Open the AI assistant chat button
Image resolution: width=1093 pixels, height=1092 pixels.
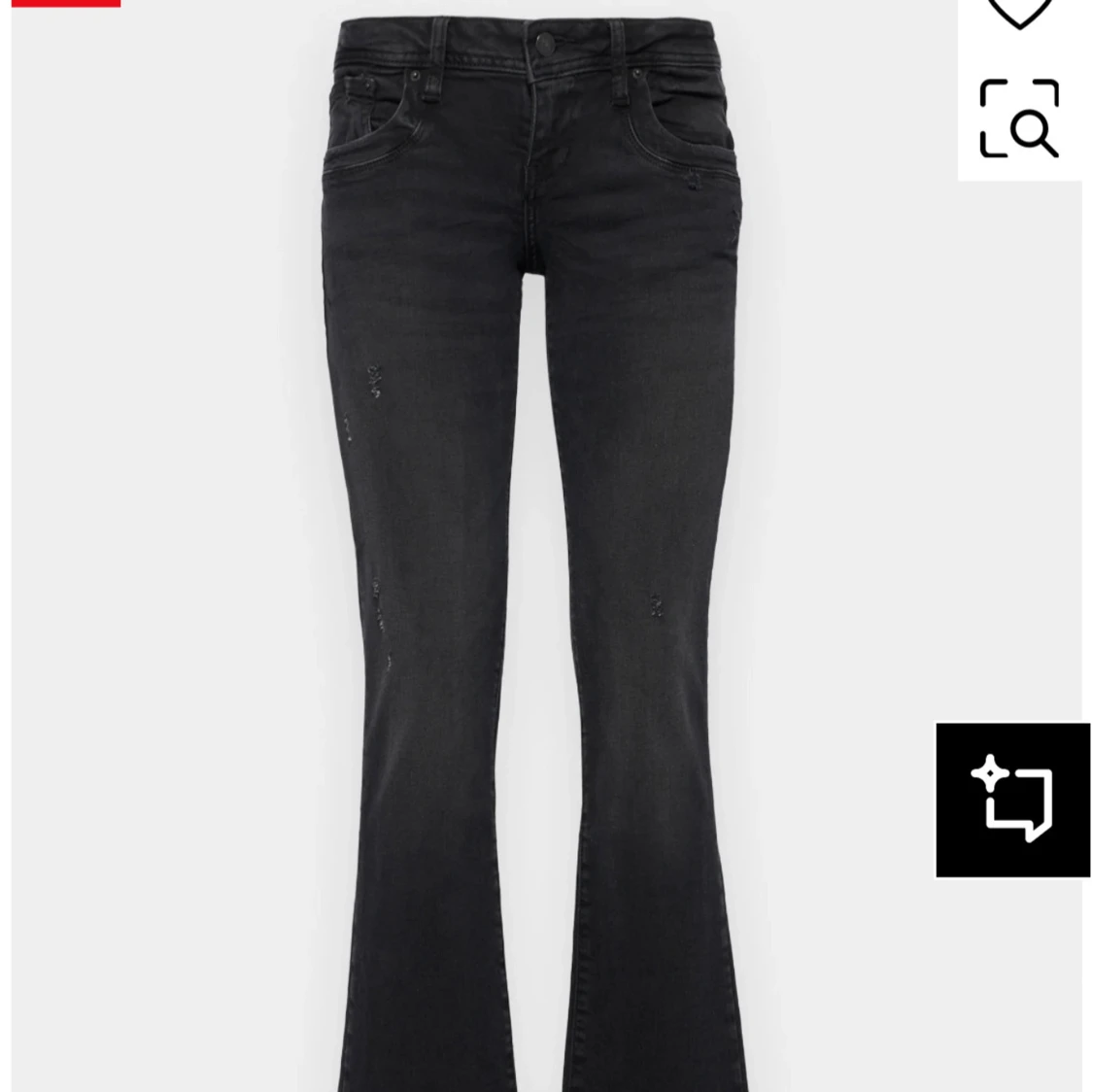point(1012,800)
